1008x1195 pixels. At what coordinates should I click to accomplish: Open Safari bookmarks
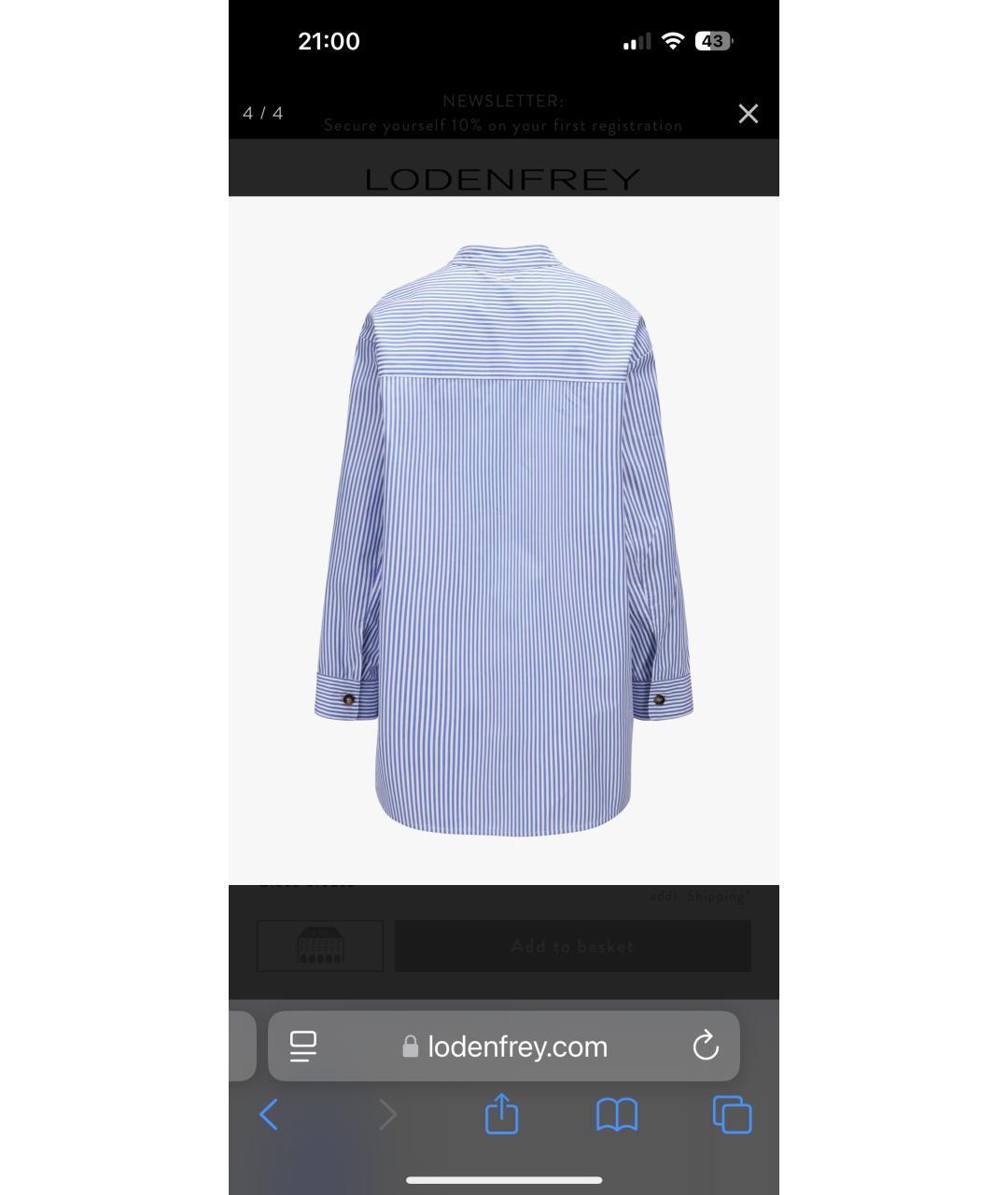tap(617, 1115)
